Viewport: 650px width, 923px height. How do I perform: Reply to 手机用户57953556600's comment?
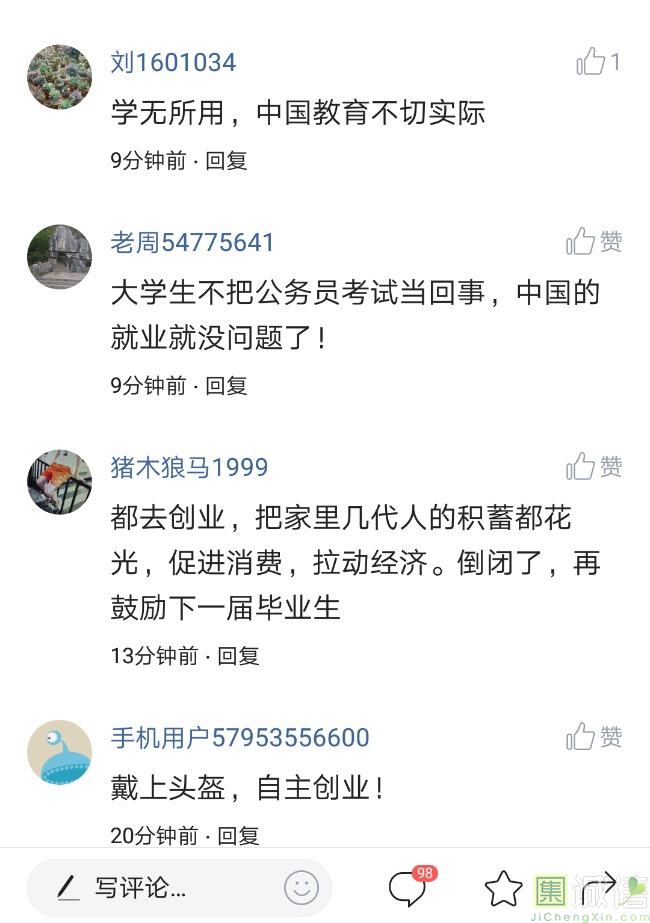(x=238, y=835)
